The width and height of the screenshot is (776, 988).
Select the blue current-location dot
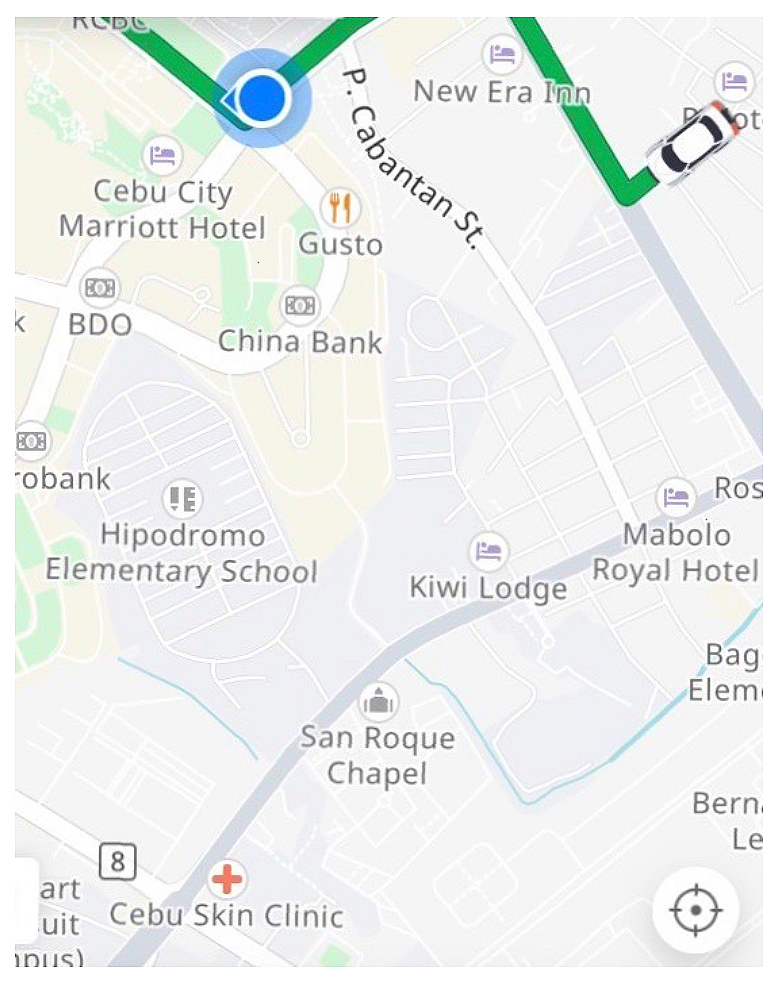263,98
